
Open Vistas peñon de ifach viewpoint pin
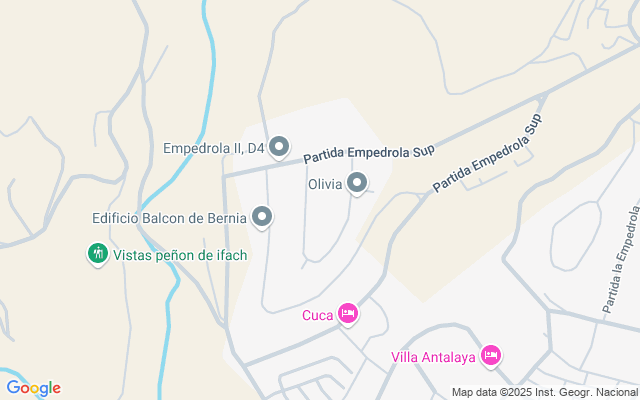98,254
